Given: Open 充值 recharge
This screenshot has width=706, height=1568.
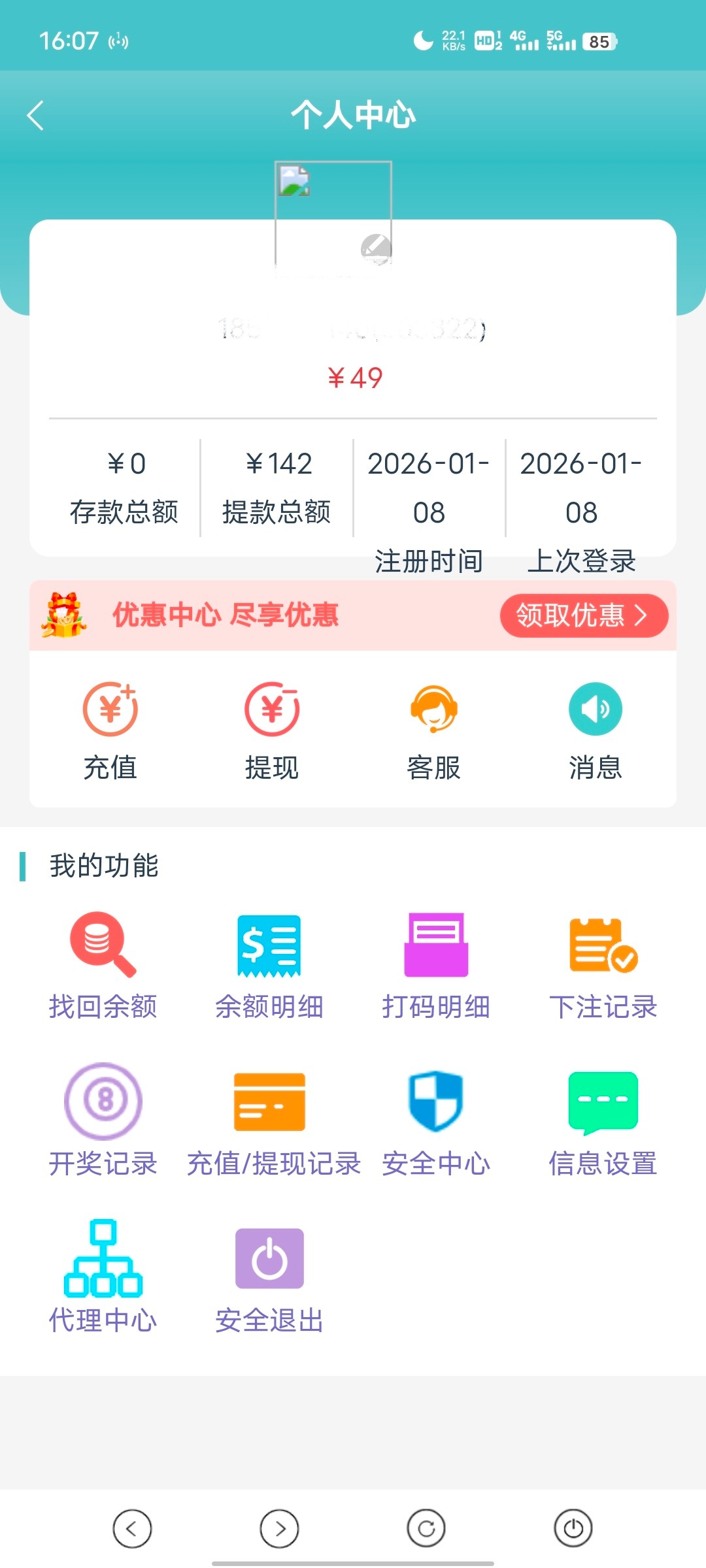Looking at the screenshot, I should [110, 730].
